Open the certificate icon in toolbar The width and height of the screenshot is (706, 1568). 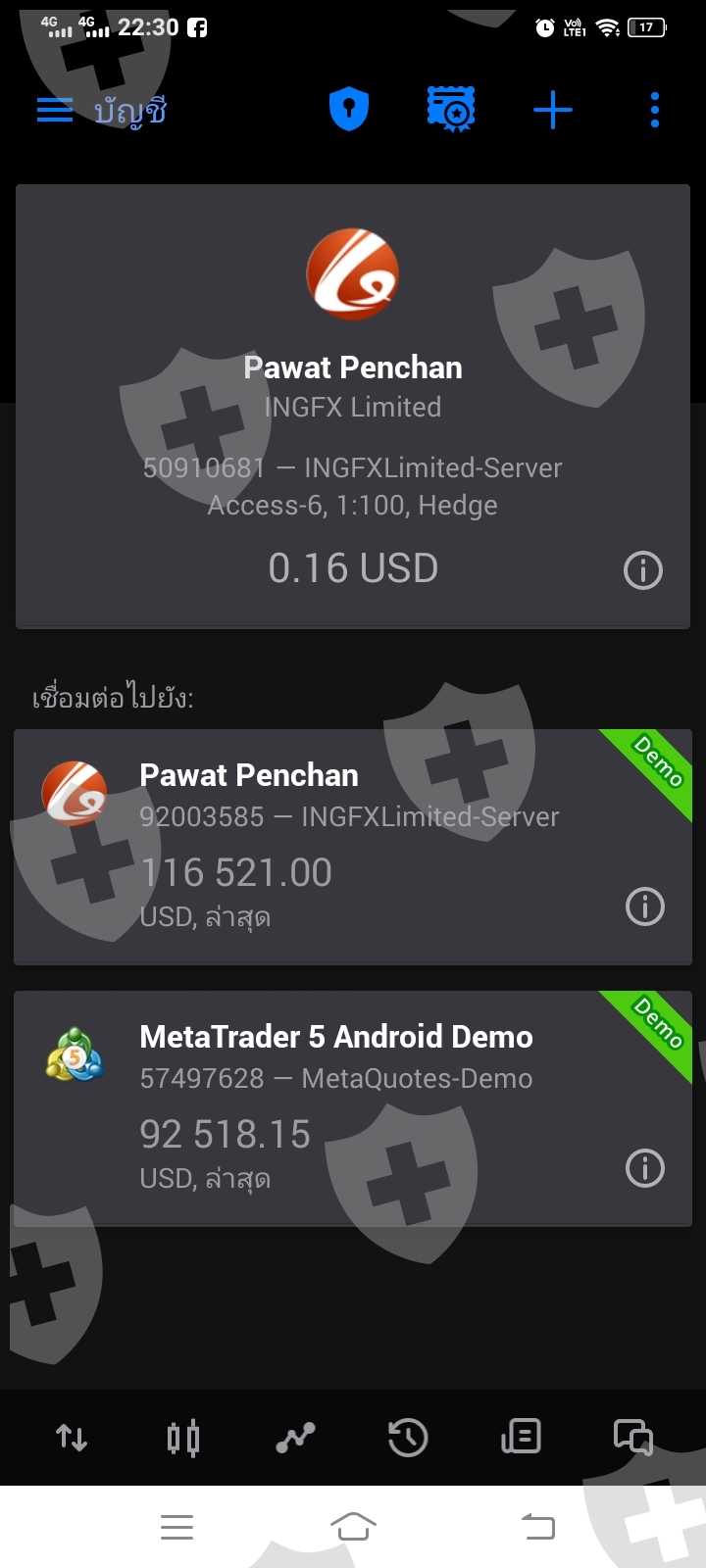(451, 109)
